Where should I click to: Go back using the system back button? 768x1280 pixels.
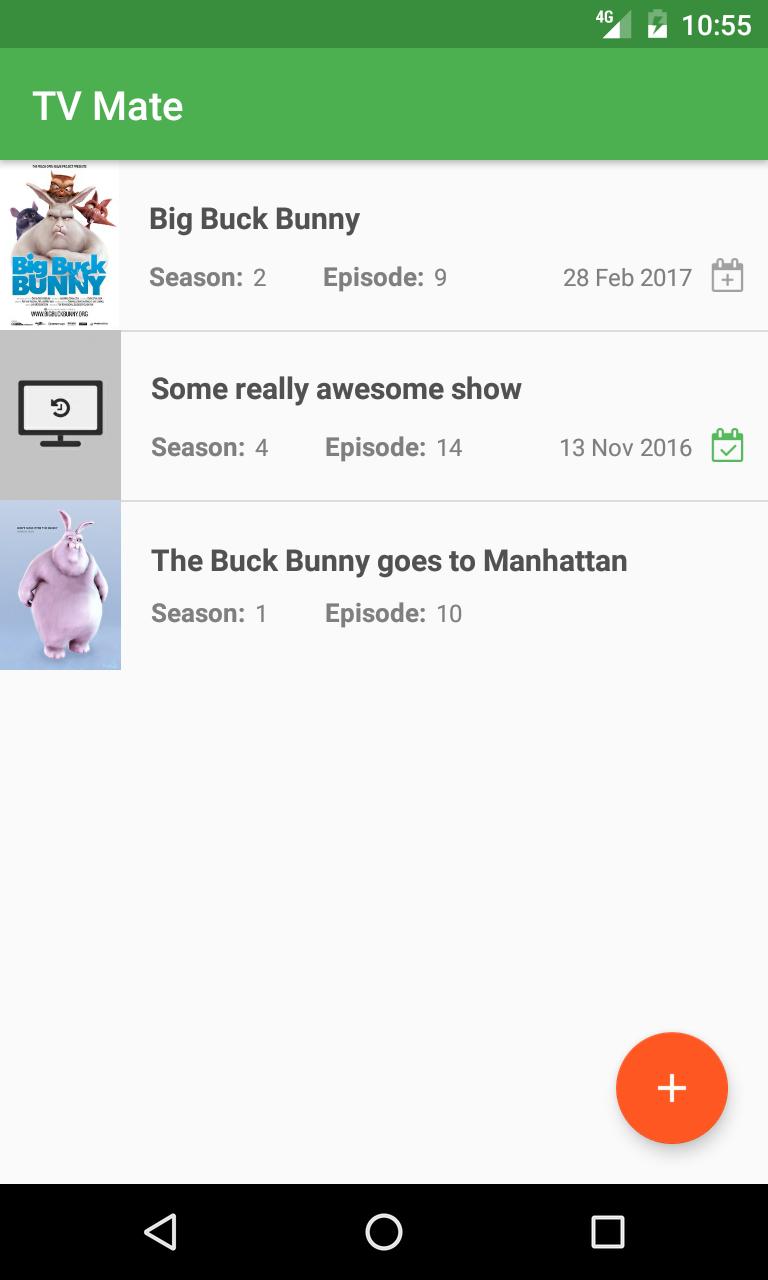click(160, 1232)
